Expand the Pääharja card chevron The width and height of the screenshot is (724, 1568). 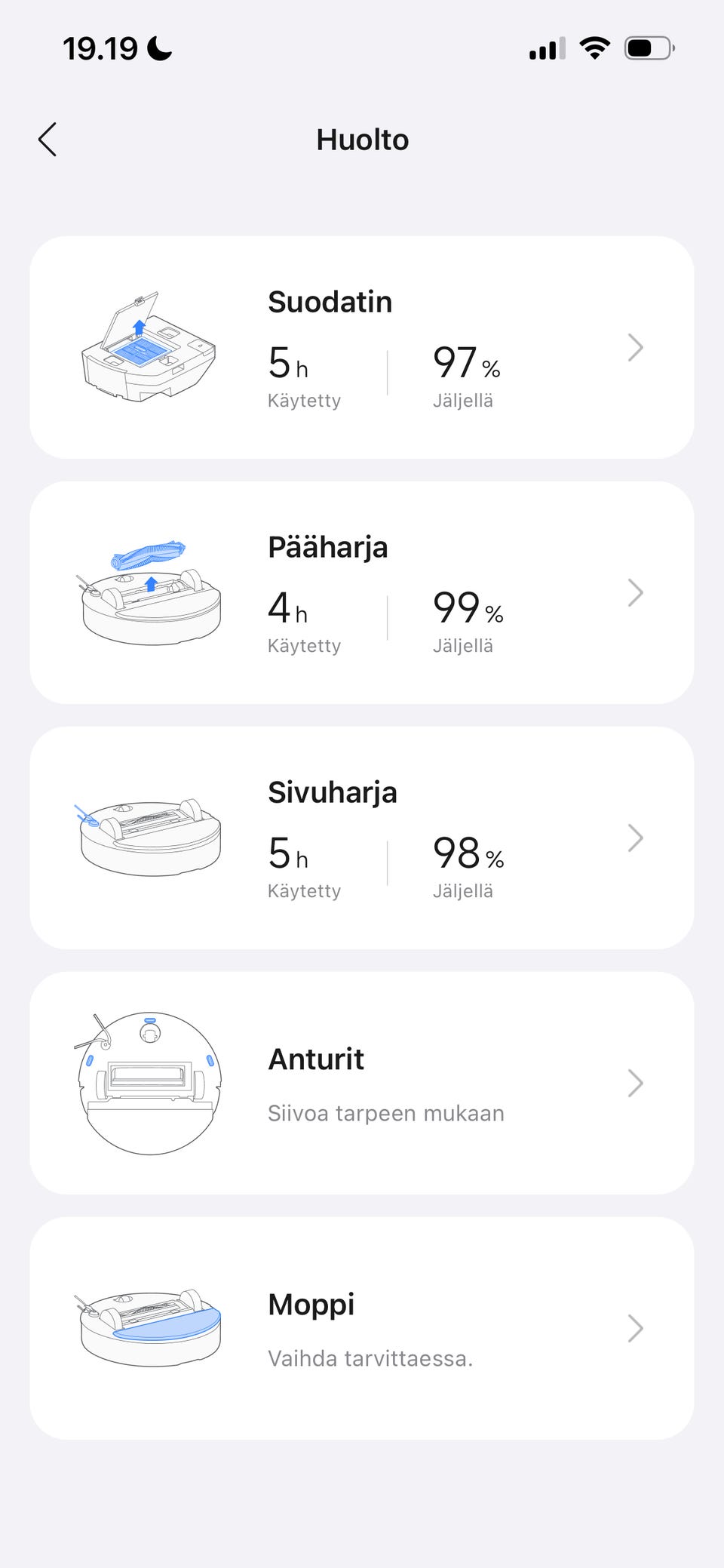tap(637, 593)
